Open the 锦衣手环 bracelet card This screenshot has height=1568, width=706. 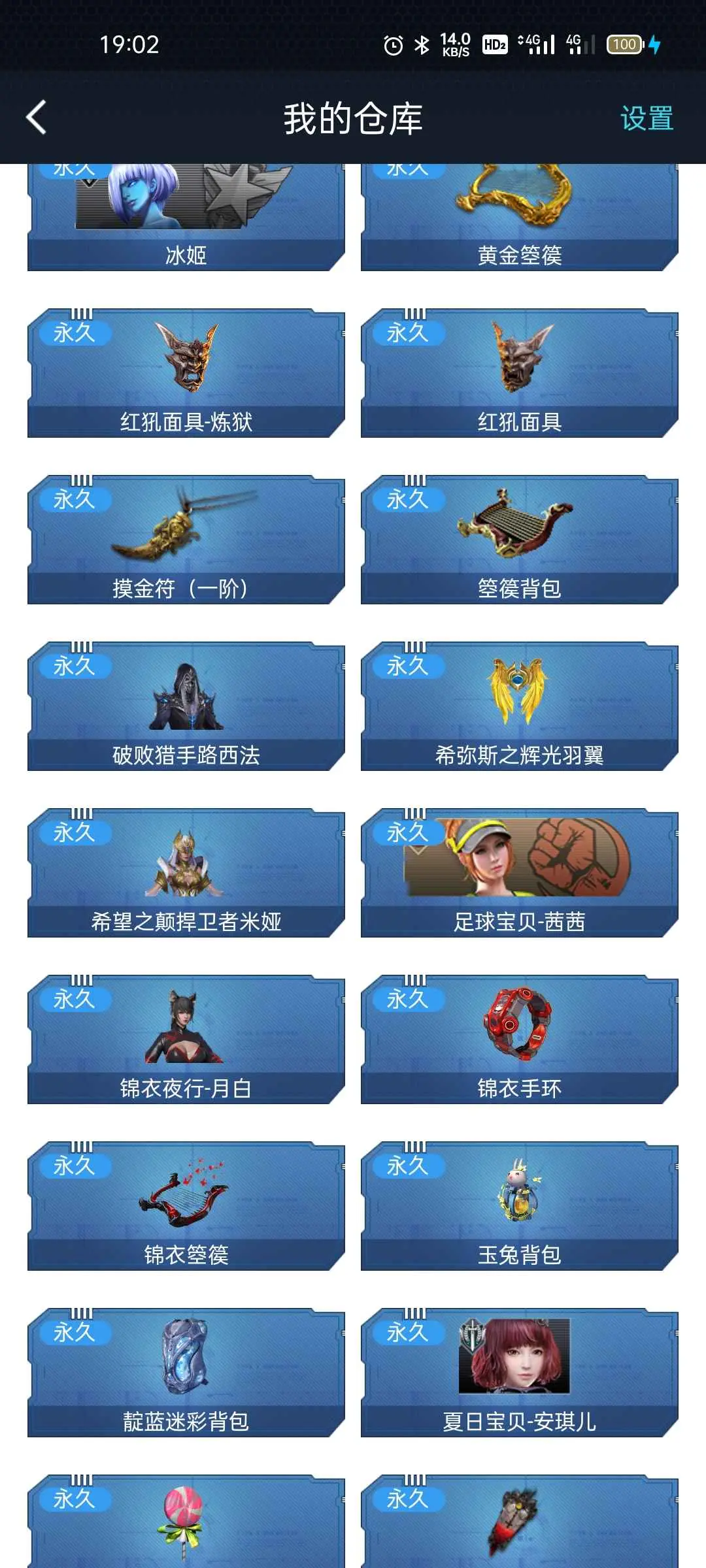coord(519,1040)
